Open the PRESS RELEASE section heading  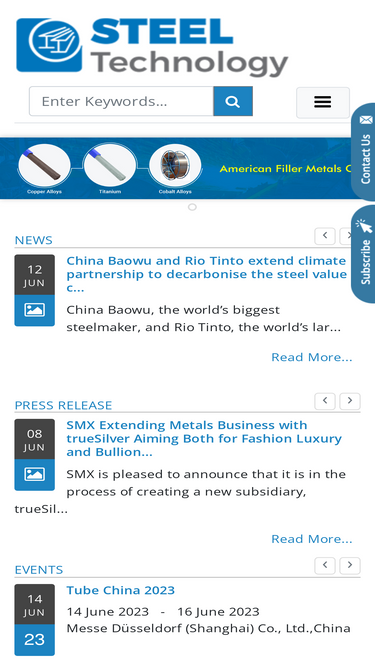pyautogui.click(x=63, y=405)
